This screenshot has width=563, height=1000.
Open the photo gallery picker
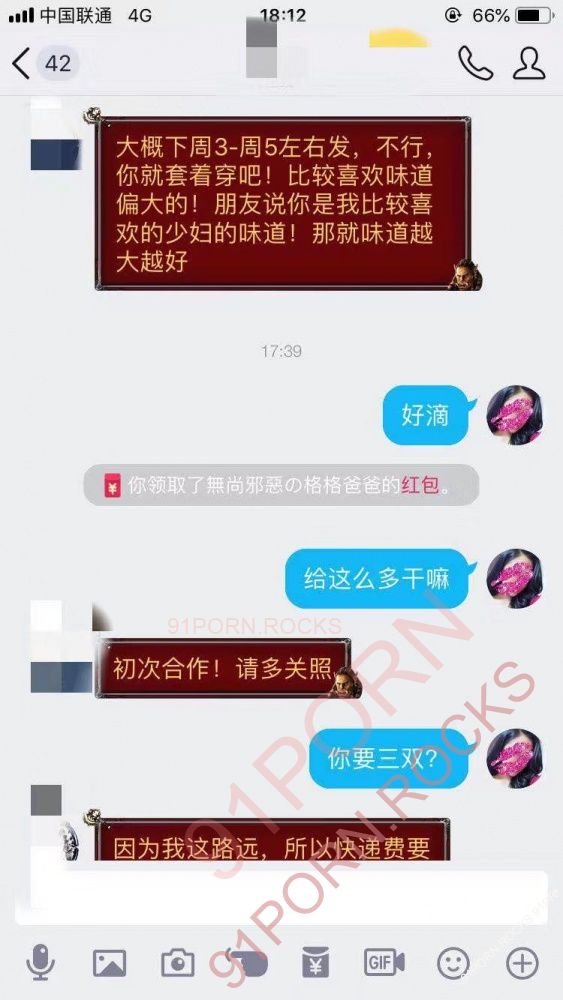[110, 963]
